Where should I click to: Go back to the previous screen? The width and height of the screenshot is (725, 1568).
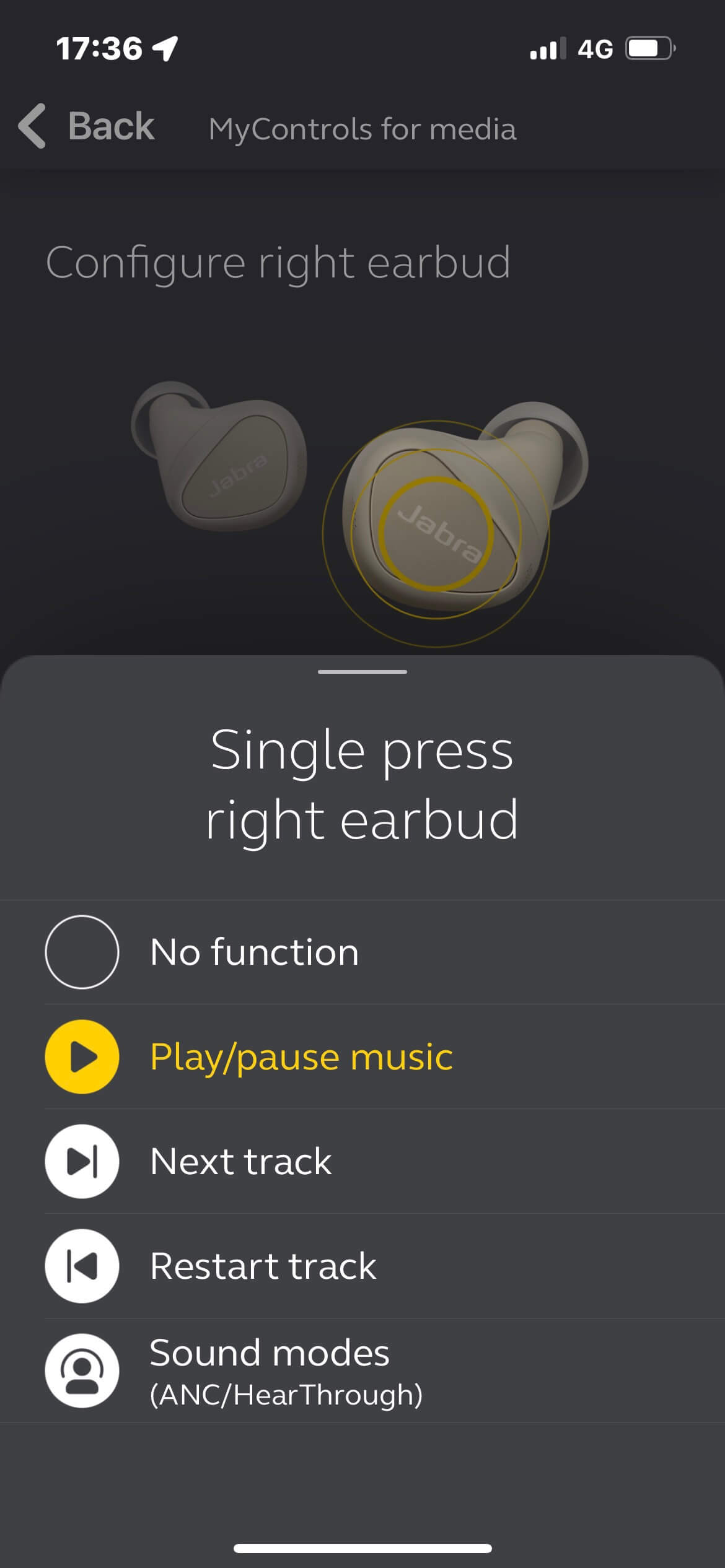pyautogui.click(x=86, y=126)
